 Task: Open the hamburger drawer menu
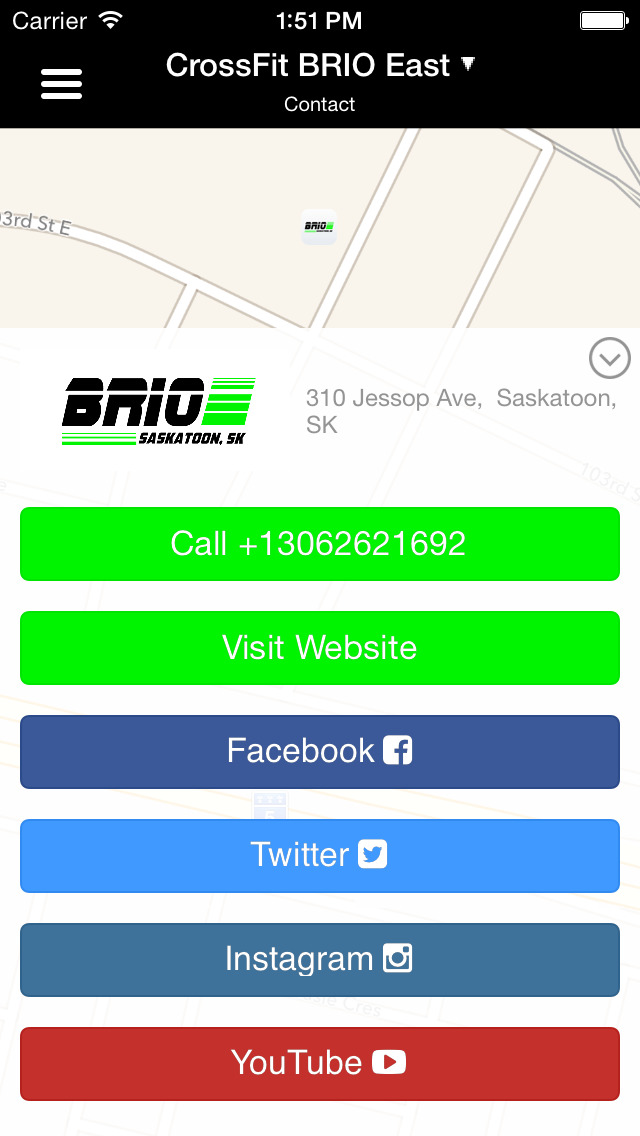[x=62, y=84]
